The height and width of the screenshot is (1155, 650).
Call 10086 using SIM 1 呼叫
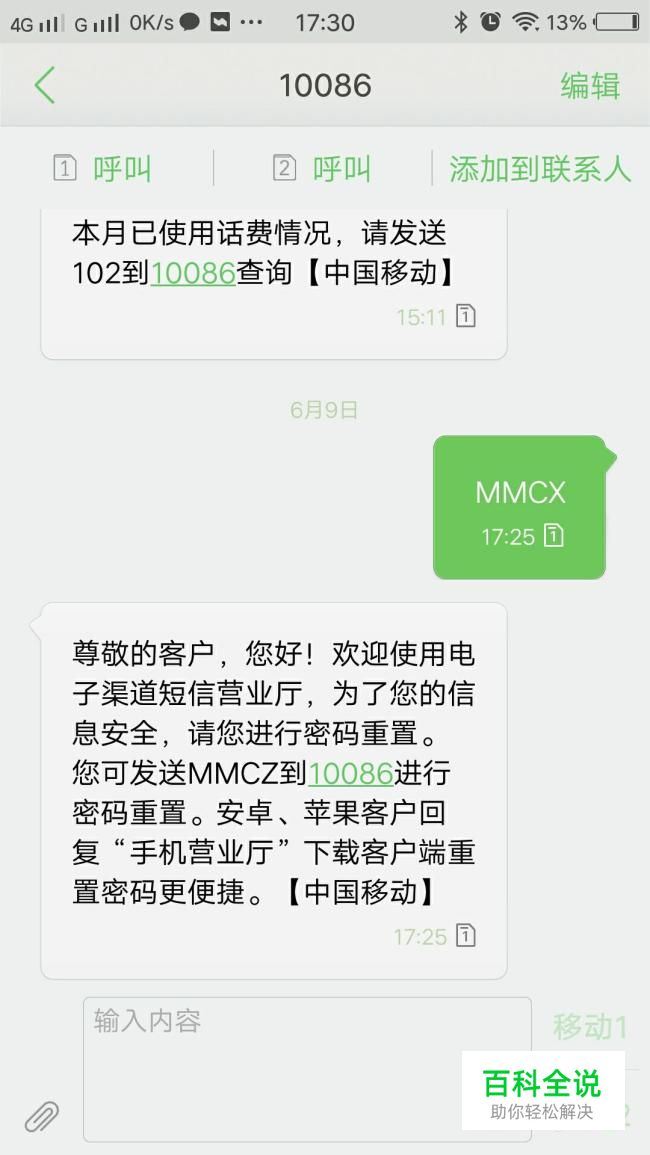(x=102, y=169)
